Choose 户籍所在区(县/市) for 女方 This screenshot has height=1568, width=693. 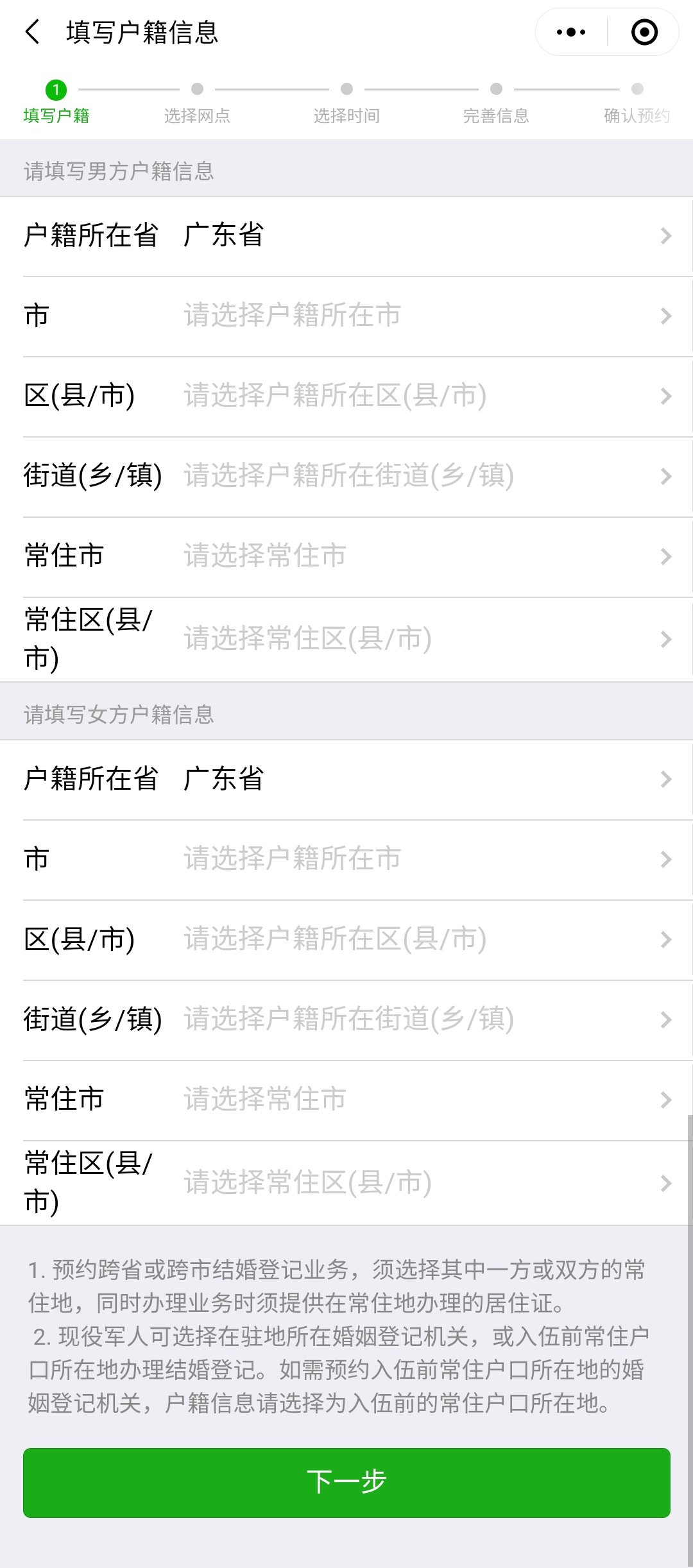coord(346,940)
